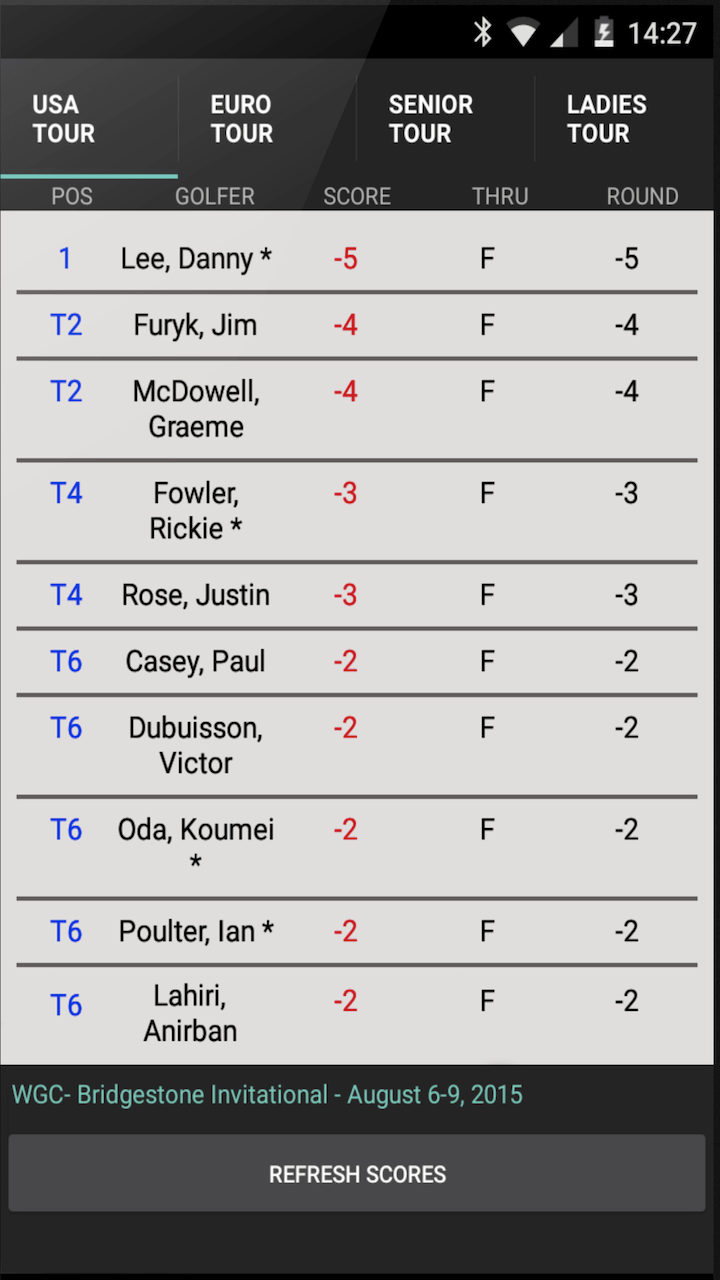Viewport: 720px width, 1280px height.
Task: Tap the Bluetooth status bar icon
Action: pos(483,32)
